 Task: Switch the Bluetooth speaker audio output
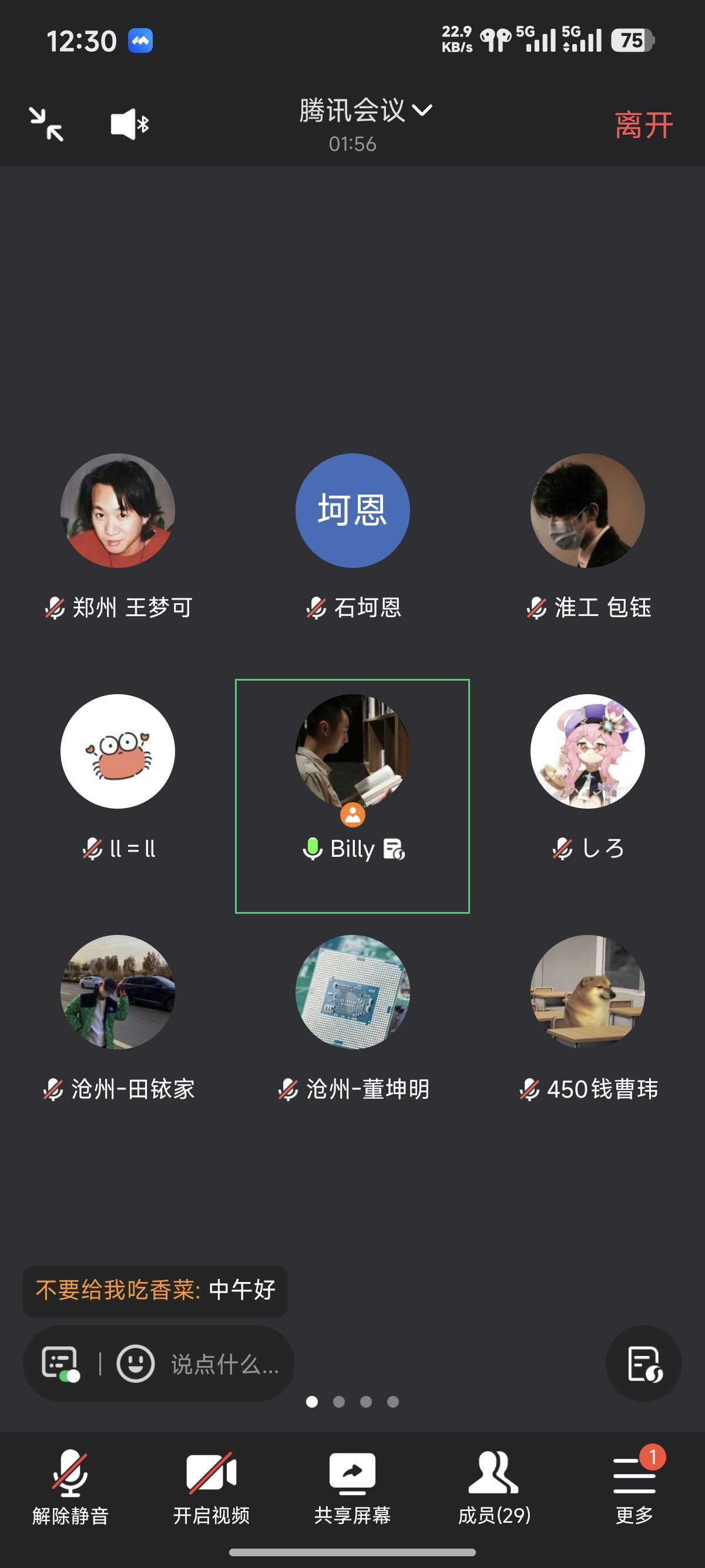pos(130,124)
